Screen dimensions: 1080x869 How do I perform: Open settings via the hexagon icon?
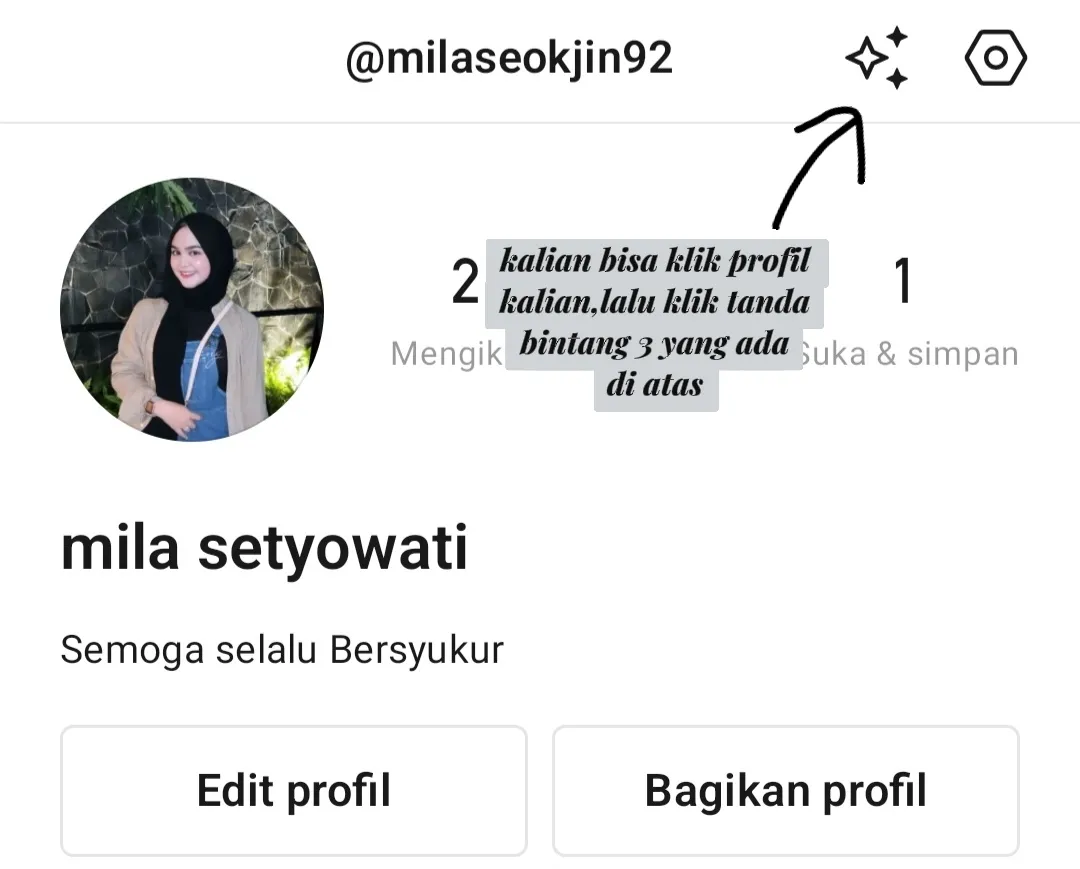click(995, 58)
